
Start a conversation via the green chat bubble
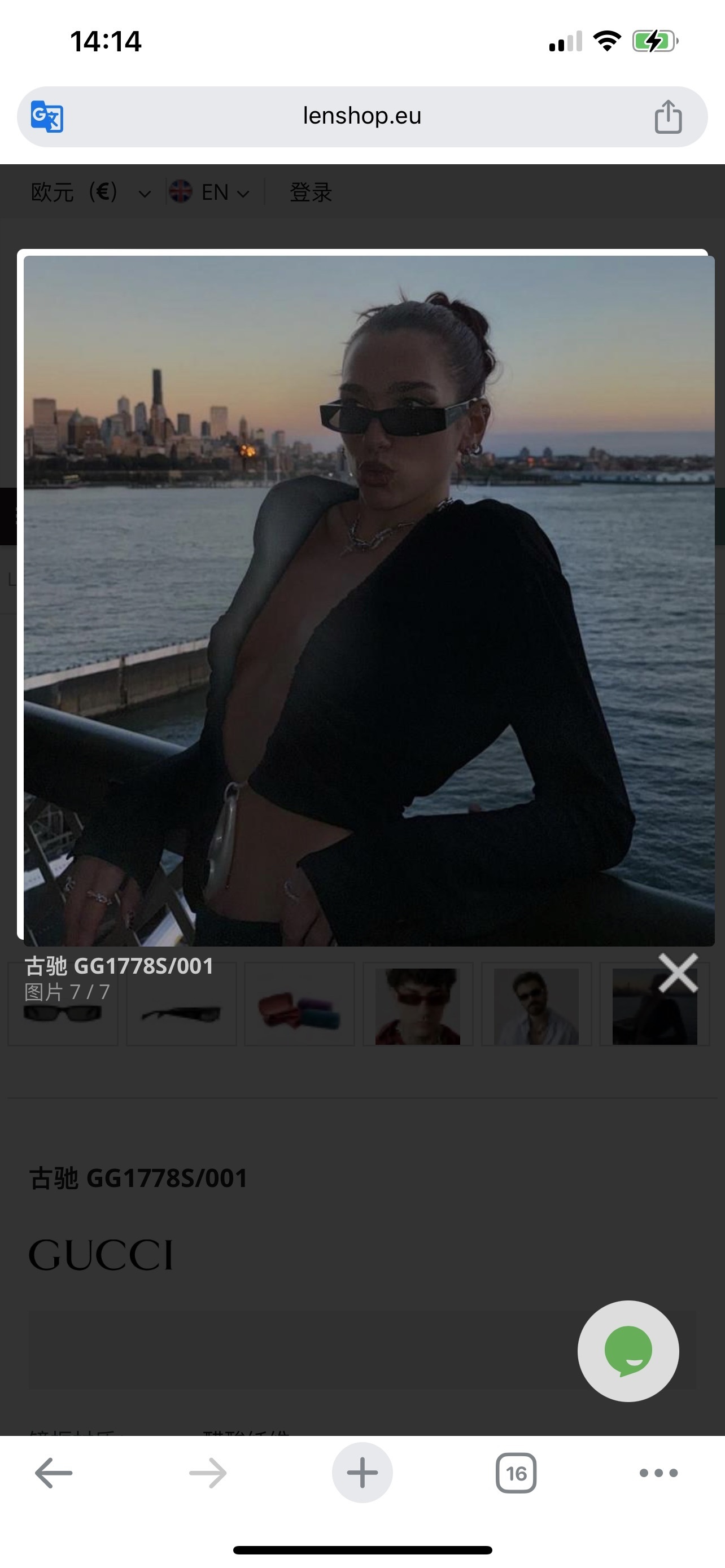pos(628,1350)
